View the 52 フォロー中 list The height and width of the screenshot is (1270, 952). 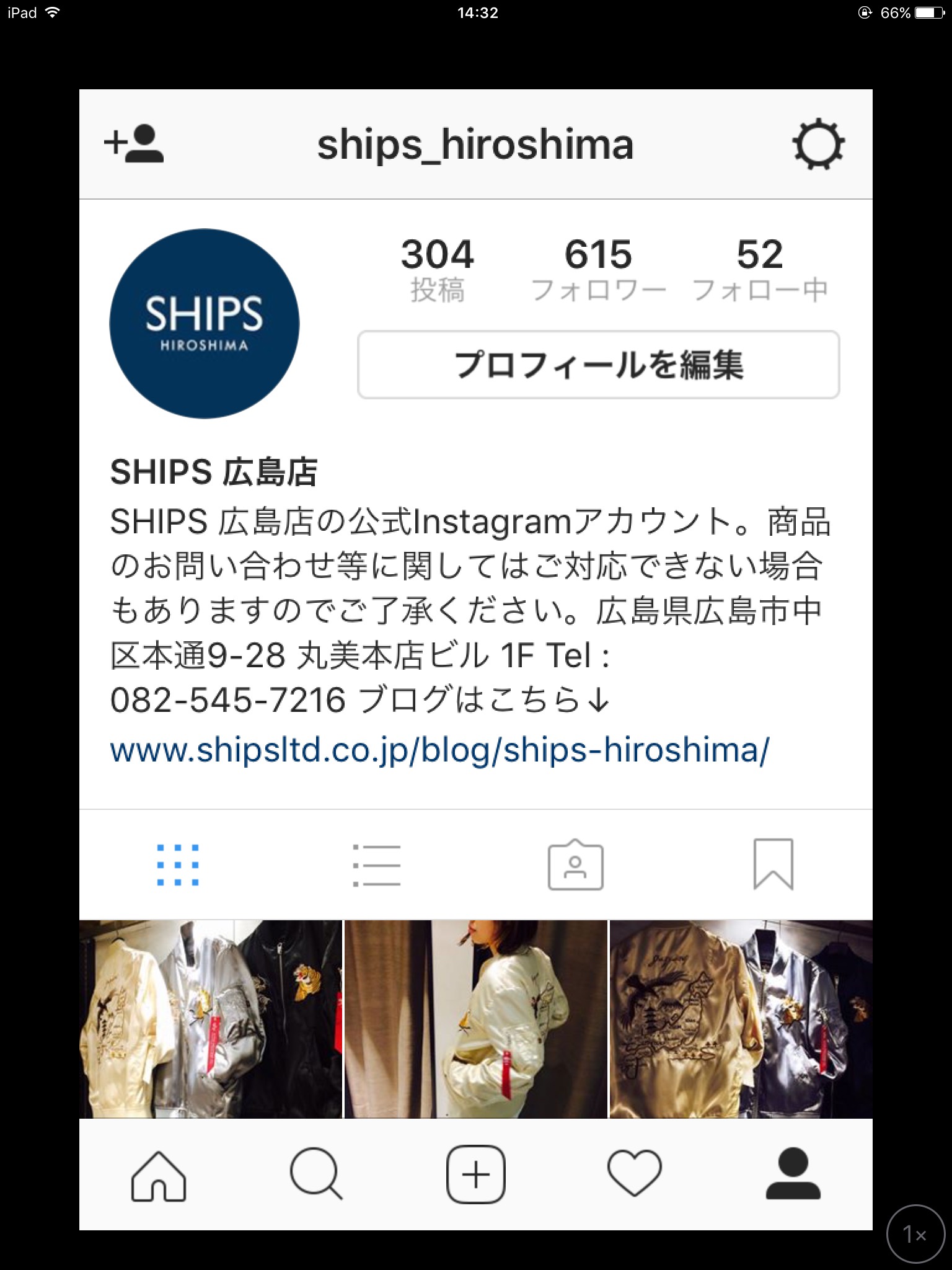(x=759, y=270)
